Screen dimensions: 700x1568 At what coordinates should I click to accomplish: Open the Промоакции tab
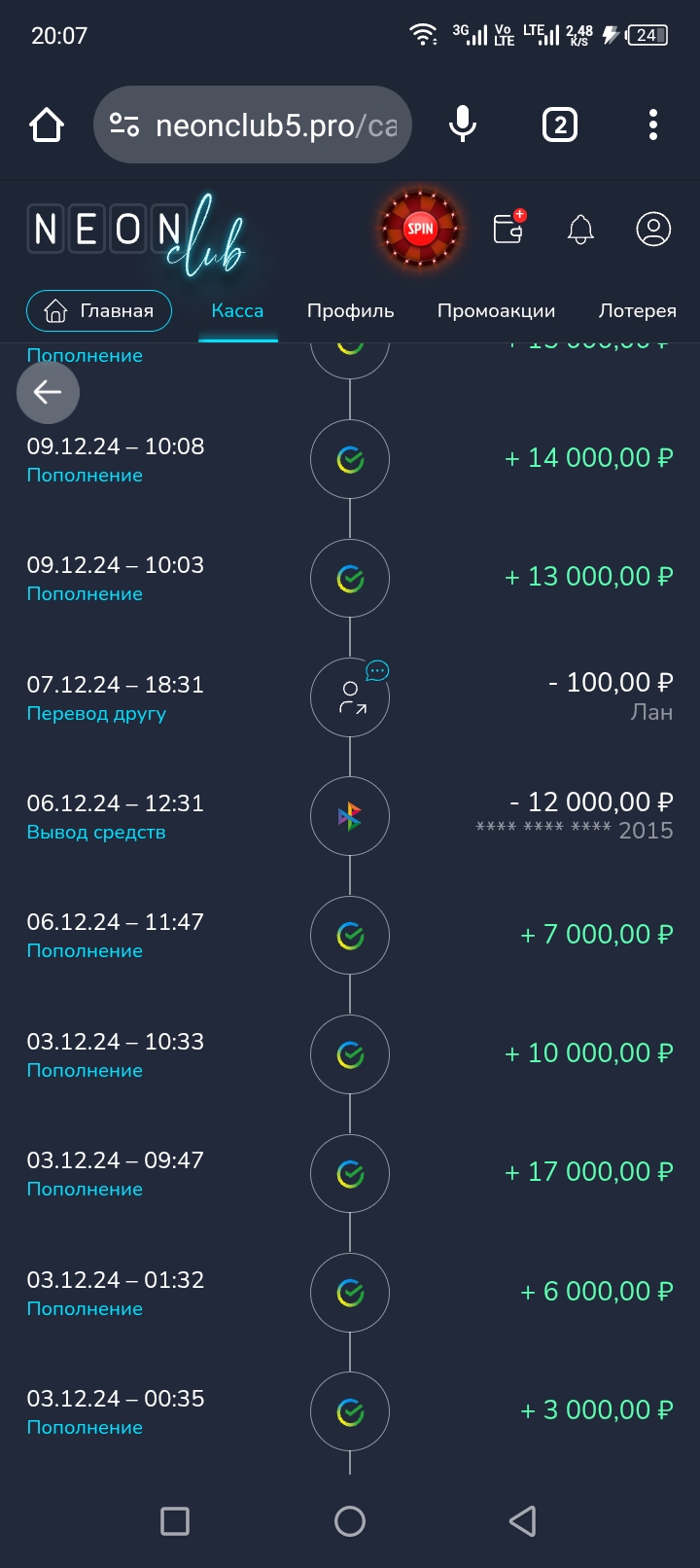click(x=496, y=311)
